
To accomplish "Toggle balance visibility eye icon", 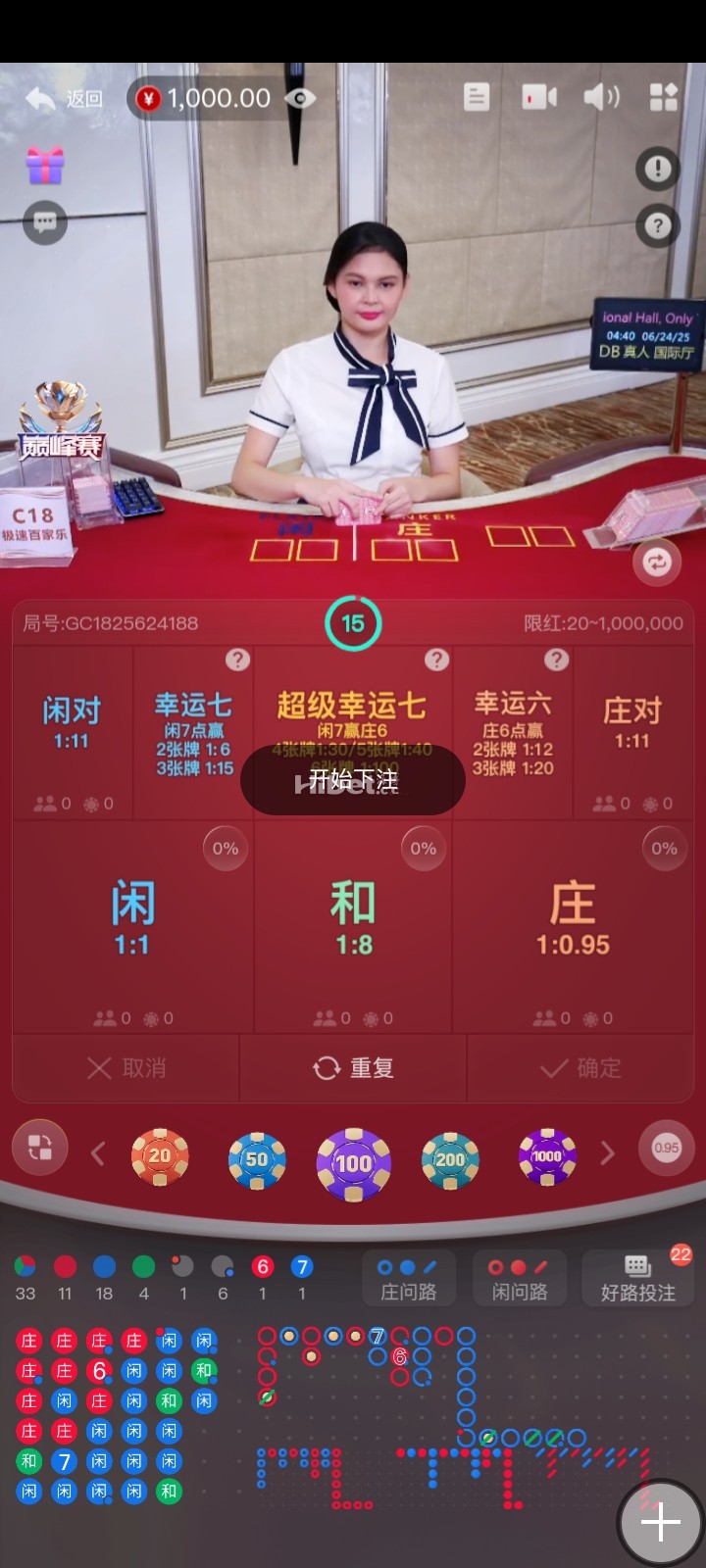I will (x=300, y=98).
